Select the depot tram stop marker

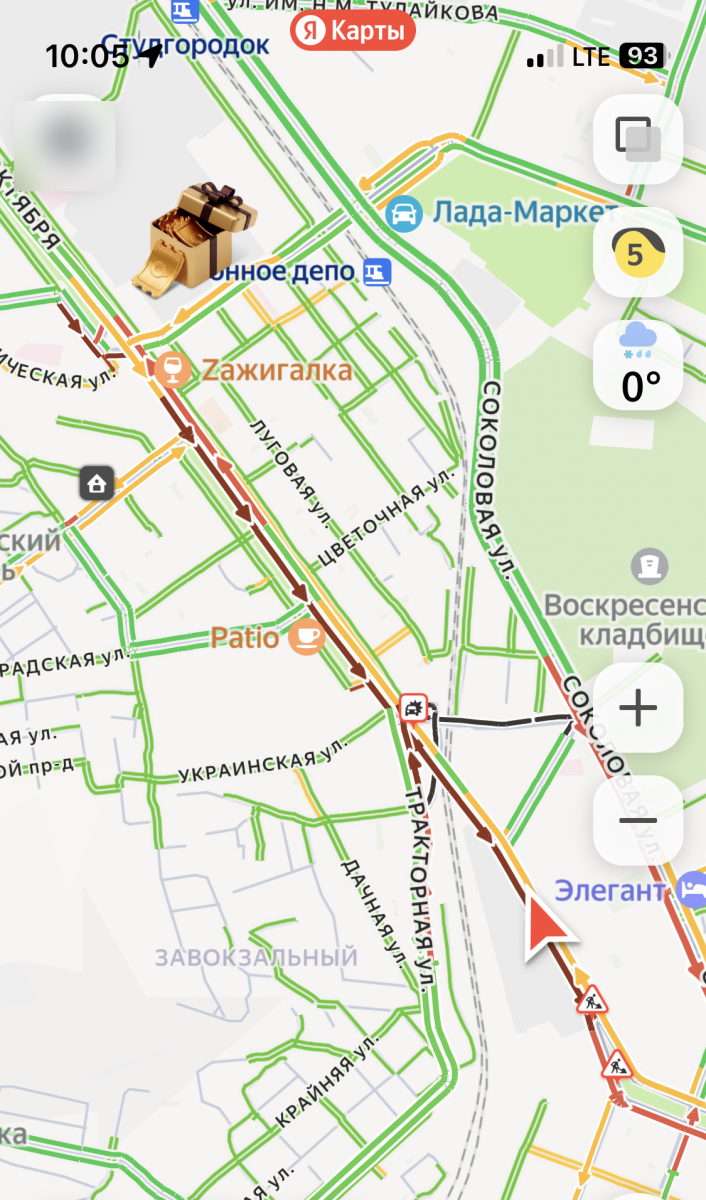[x=377, y=270]
